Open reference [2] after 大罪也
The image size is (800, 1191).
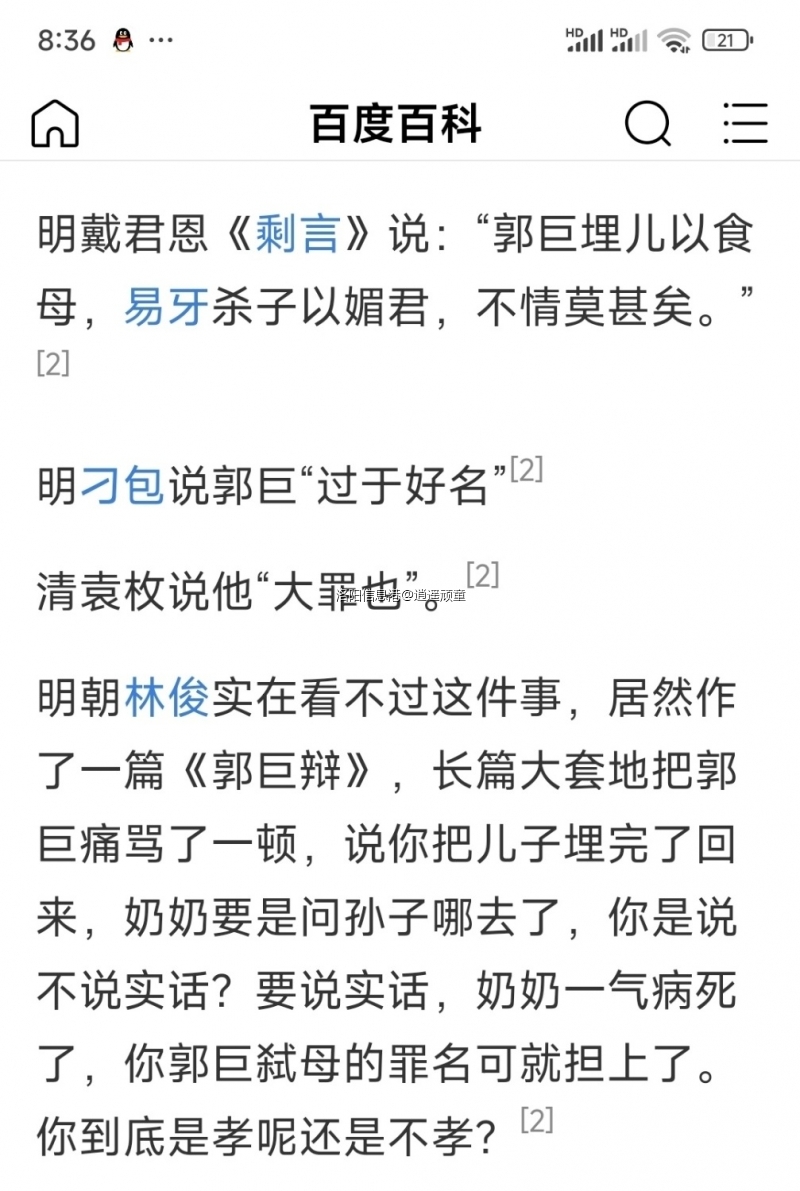tap(482, 575)
